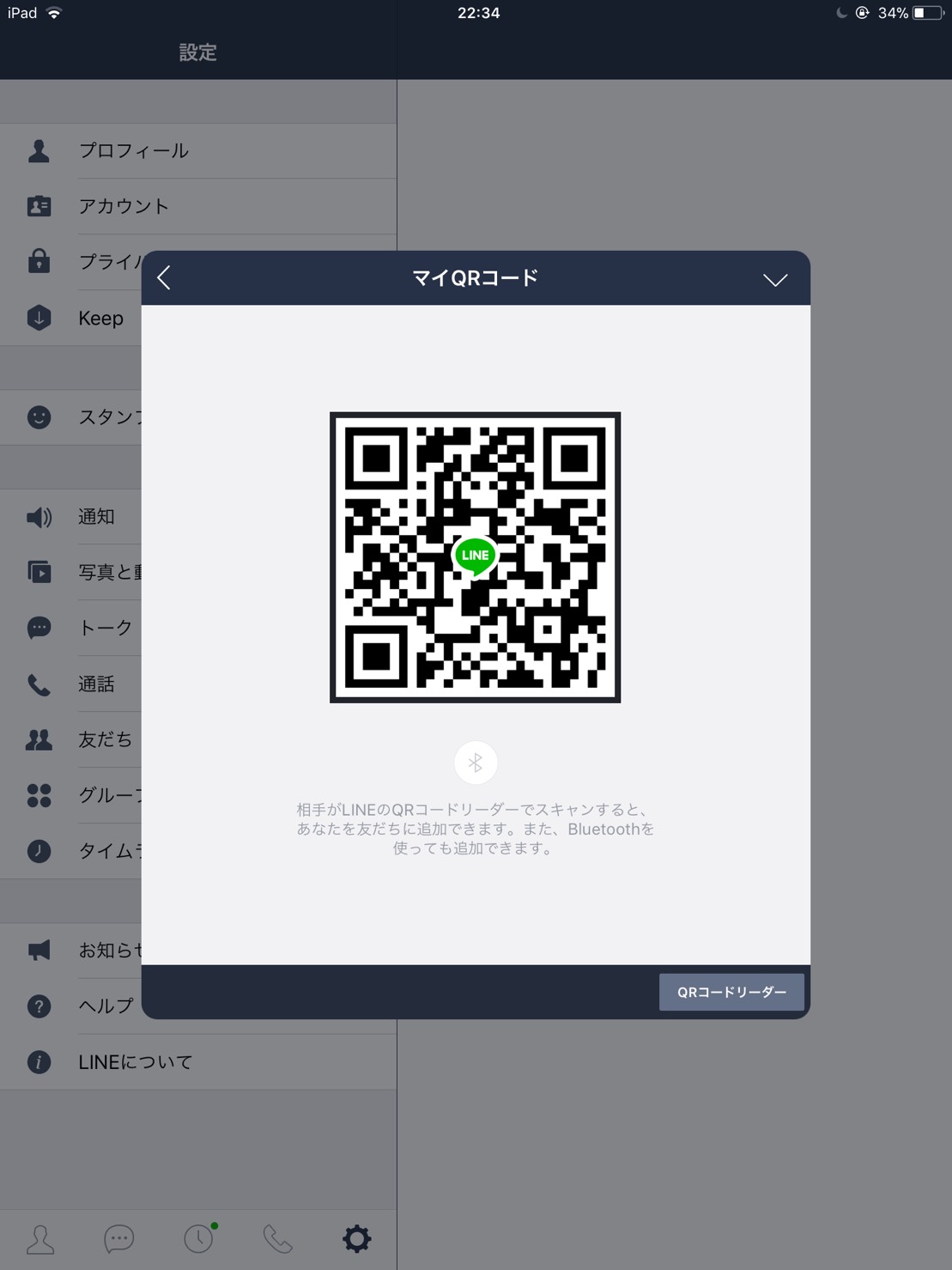Open the アカウント settings row
The width and height of the screenshot is (952, 1270).
point(124,206)
